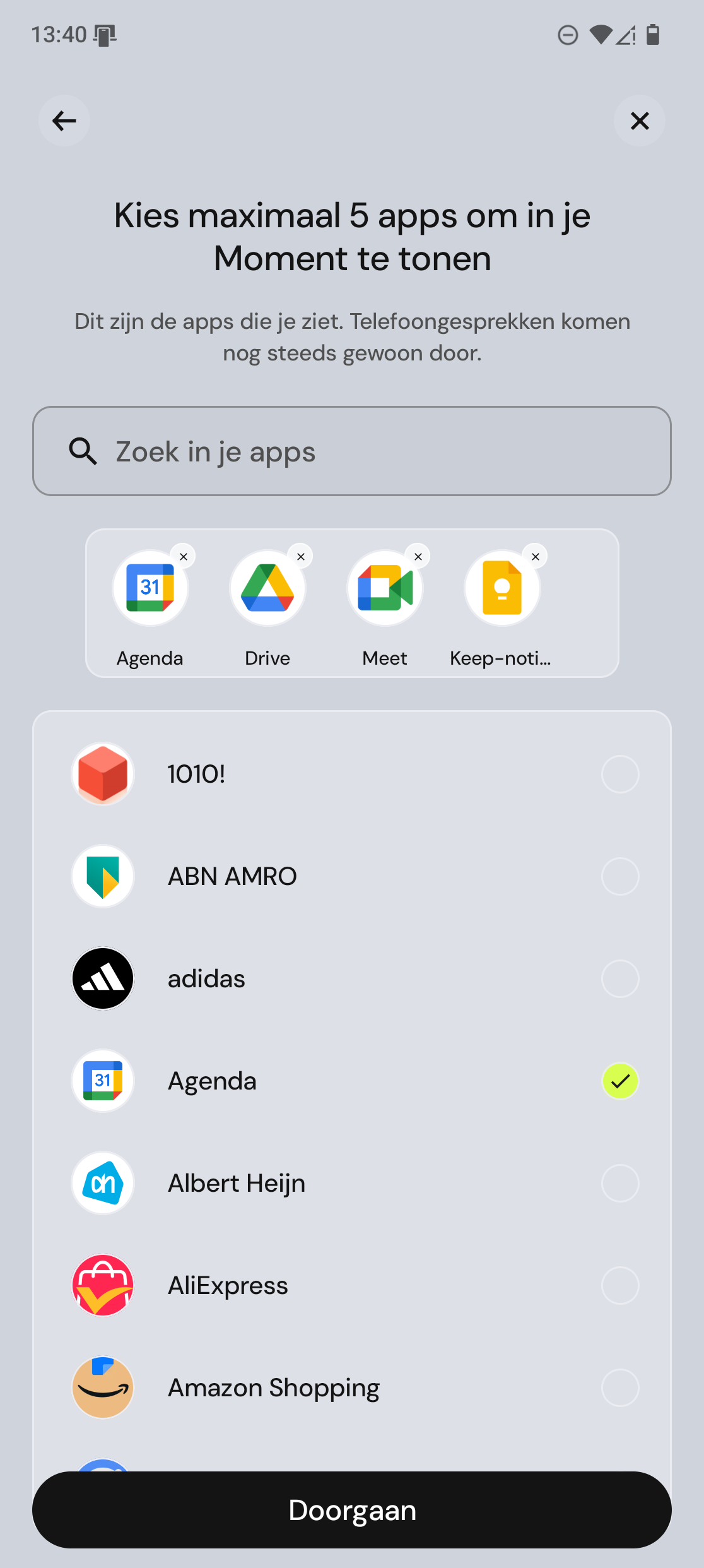704x1568 pixels.
Task: Choose AliExpress for your Moment
Action: [619, 1285]
